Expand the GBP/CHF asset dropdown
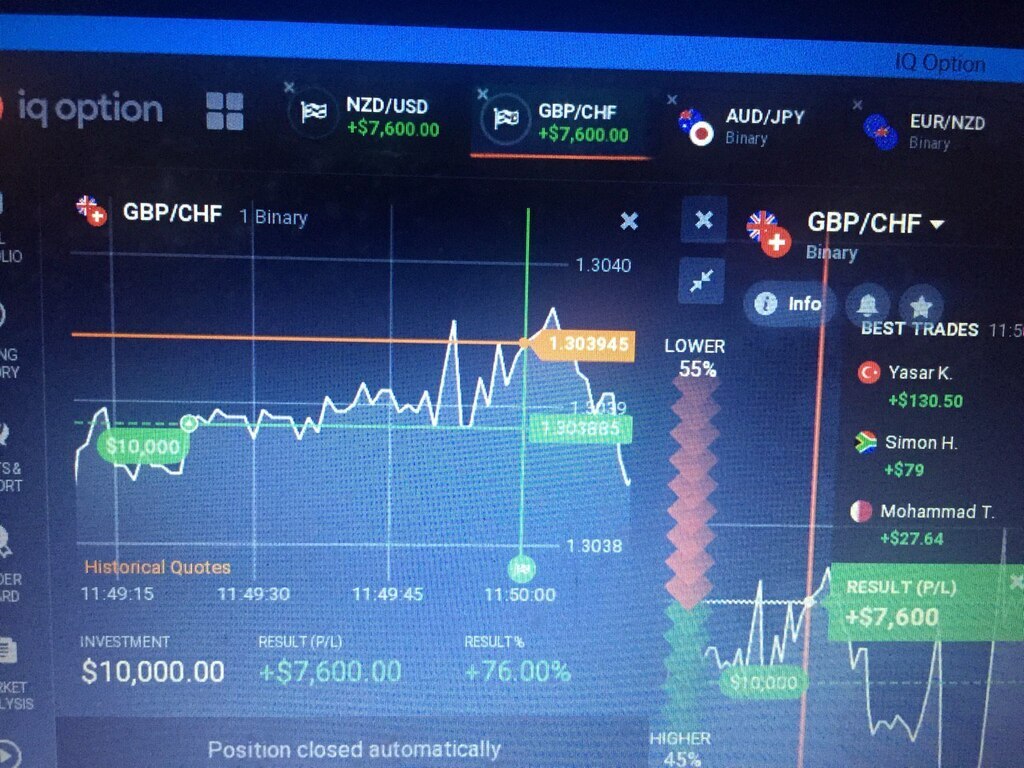This screenshot has height=768, width=1024. [937, 224]
